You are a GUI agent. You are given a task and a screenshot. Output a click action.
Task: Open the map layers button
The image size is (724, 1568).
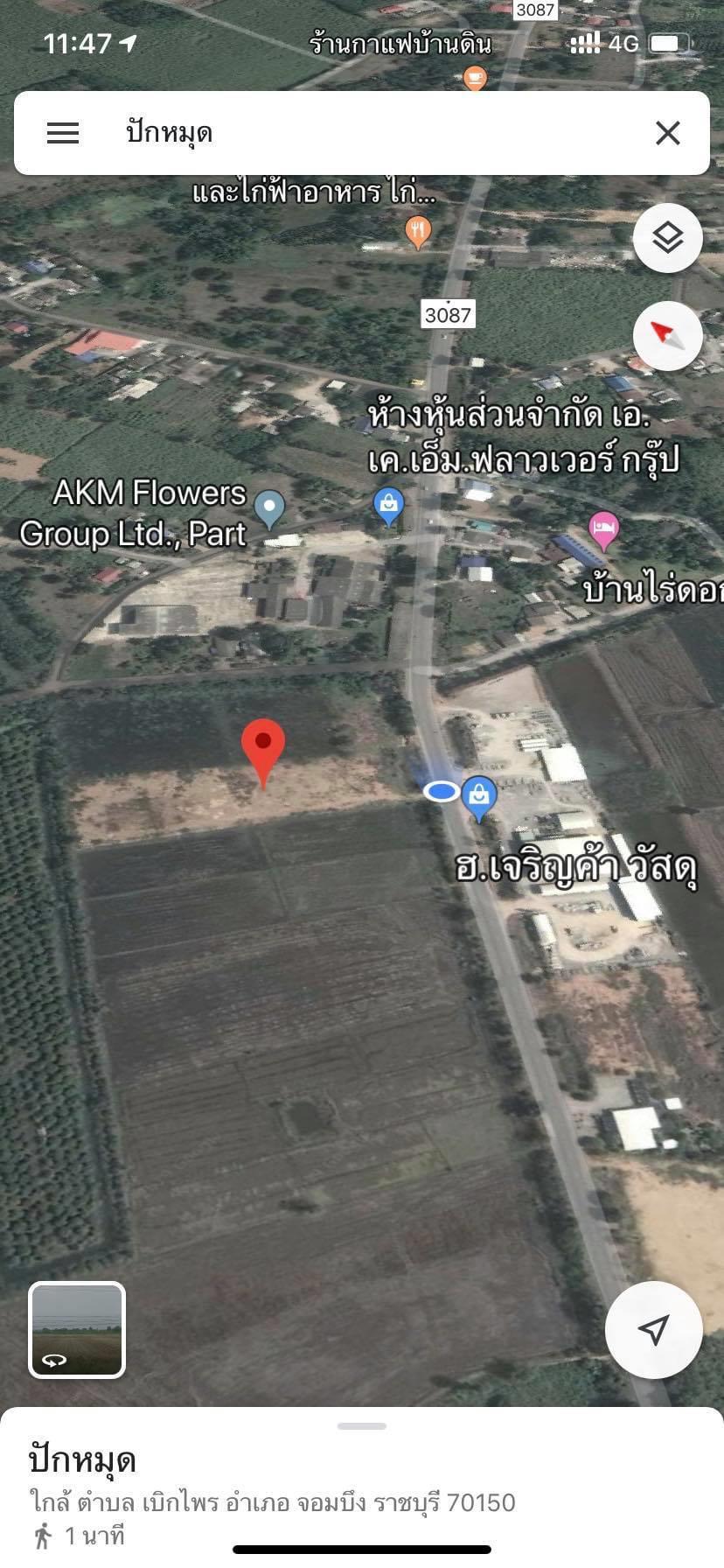tap(668, 238)
